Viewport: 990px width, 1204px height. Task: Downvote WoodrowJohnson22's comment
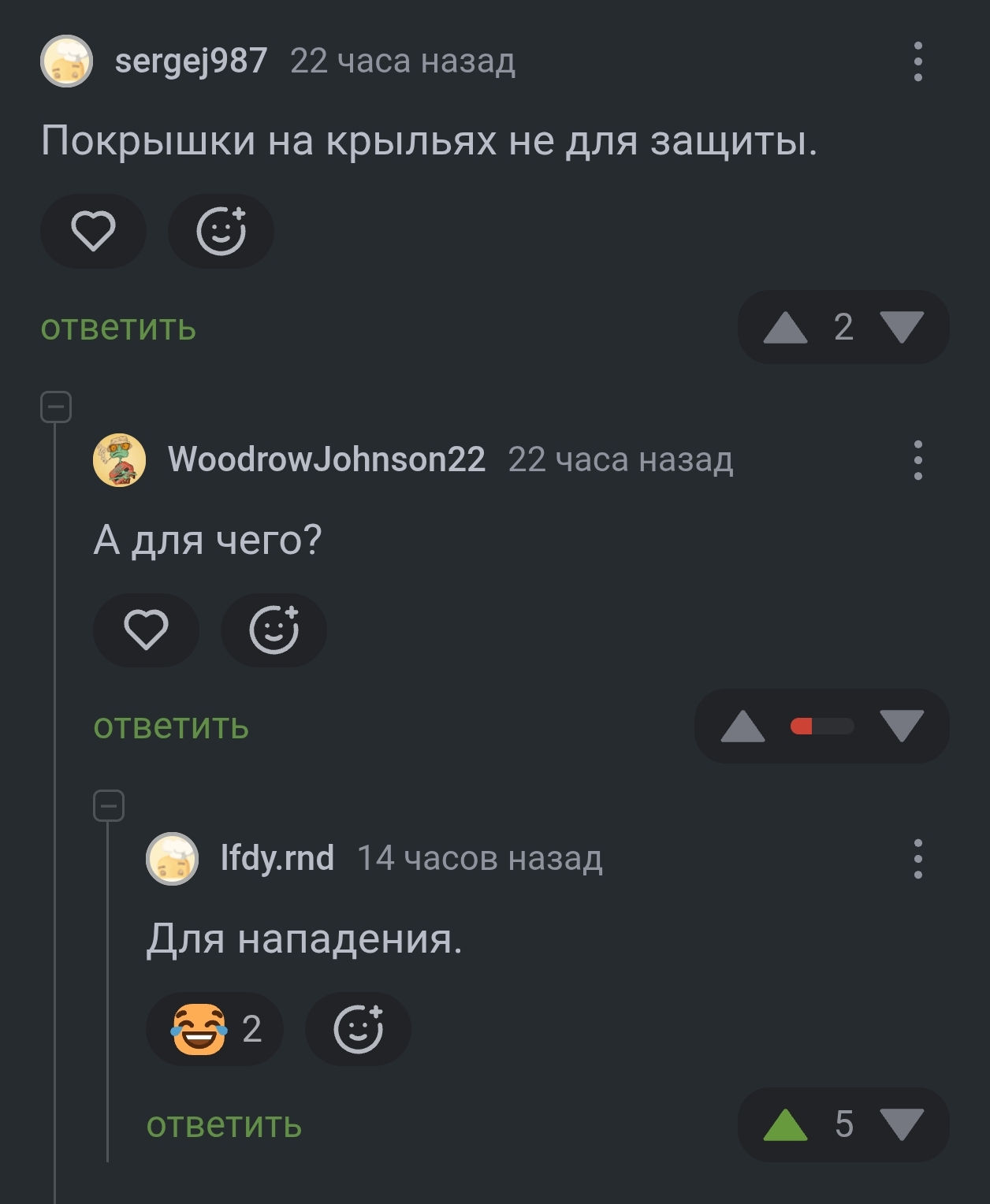(901, 726)
